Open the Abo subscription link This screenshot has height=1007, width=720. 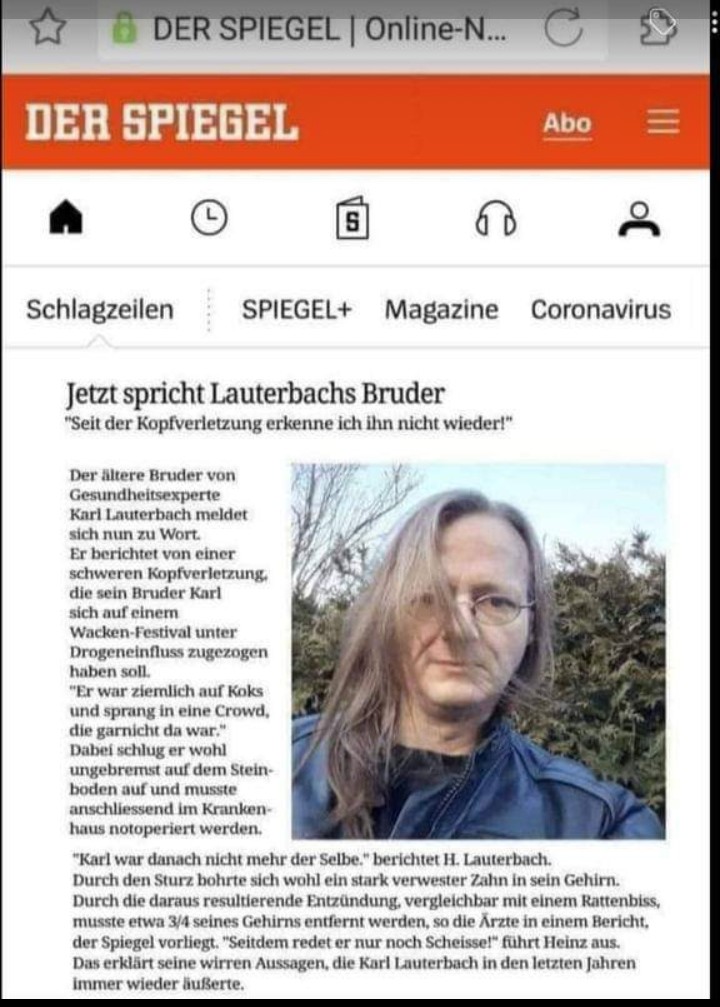click(567, 123)
